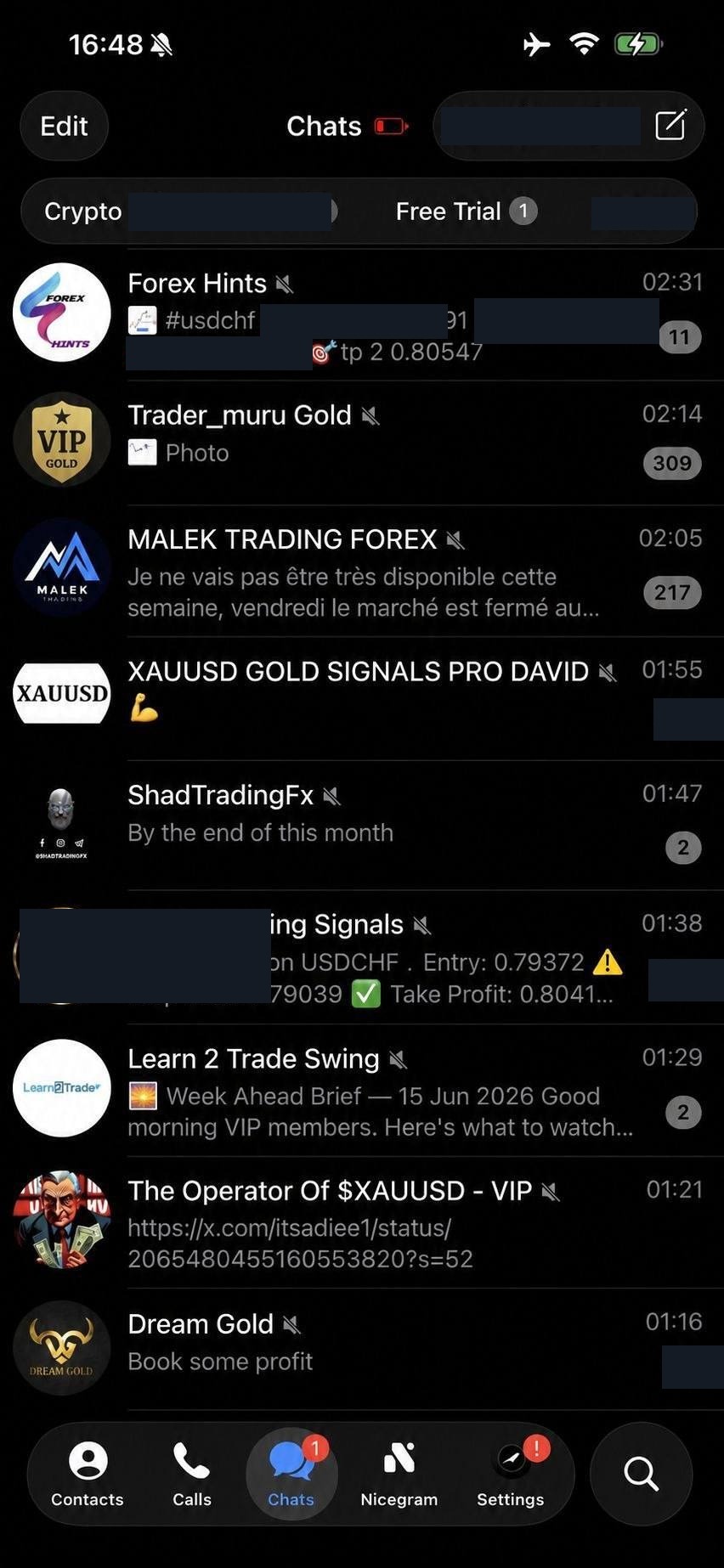Open MALEK TRADING FOREX chat
This screenshot has height=1568, width=724.
click(x=362, y=570)
